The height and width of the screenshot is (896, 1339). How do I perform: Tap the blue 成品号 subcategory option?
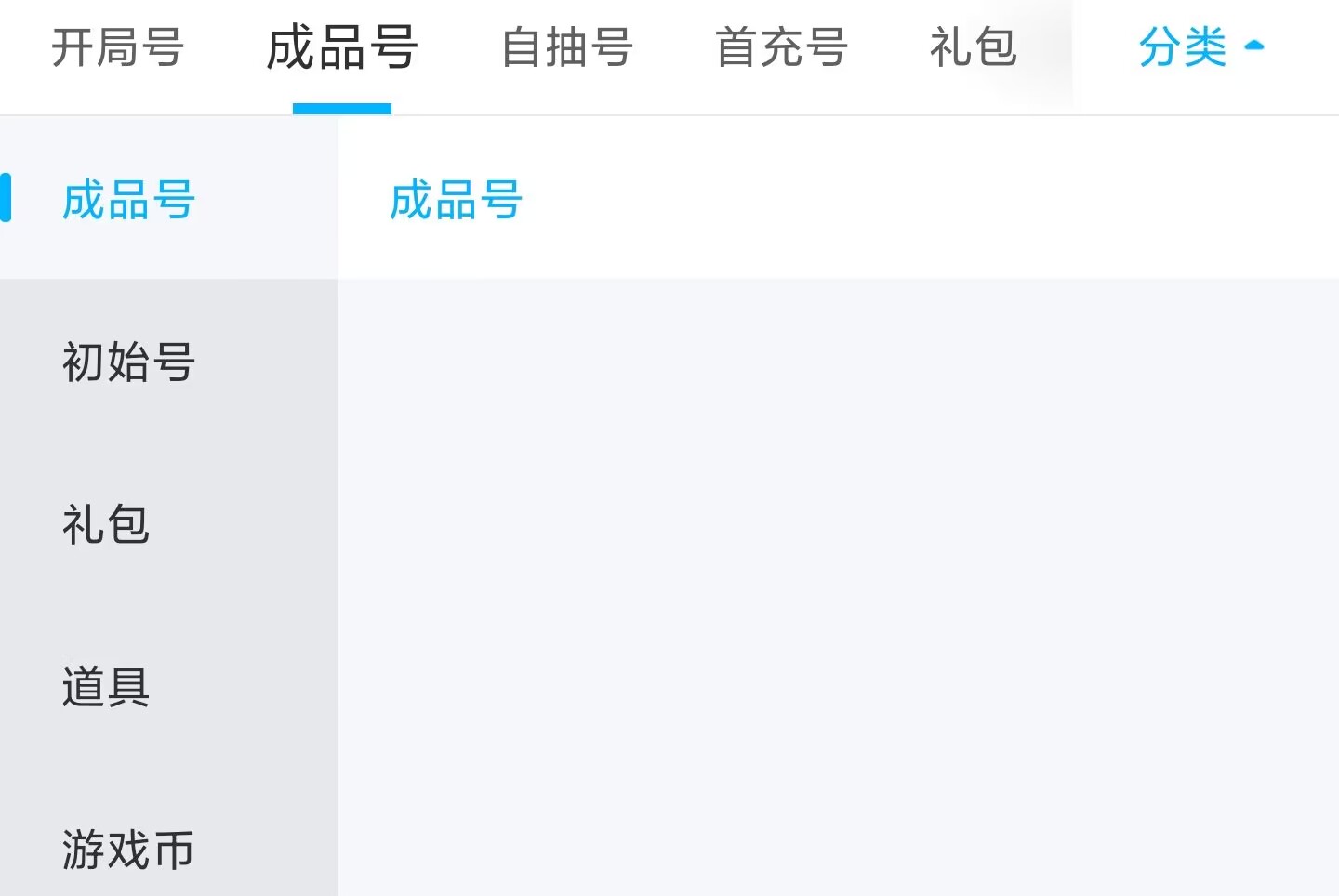click(x=456, y=200)
